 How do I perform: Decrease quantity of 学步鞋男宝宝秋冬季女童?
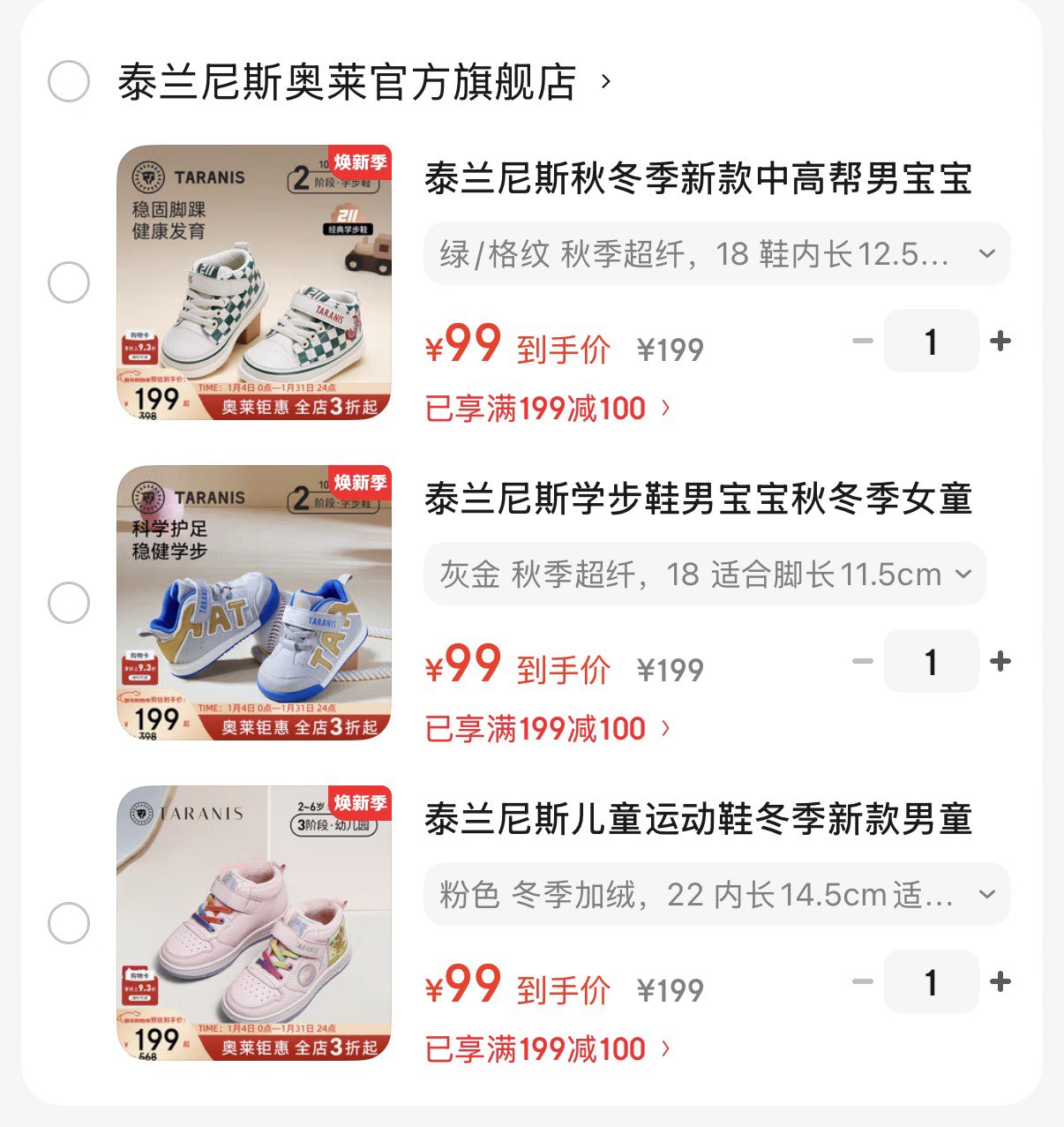(x=862, y=661)
